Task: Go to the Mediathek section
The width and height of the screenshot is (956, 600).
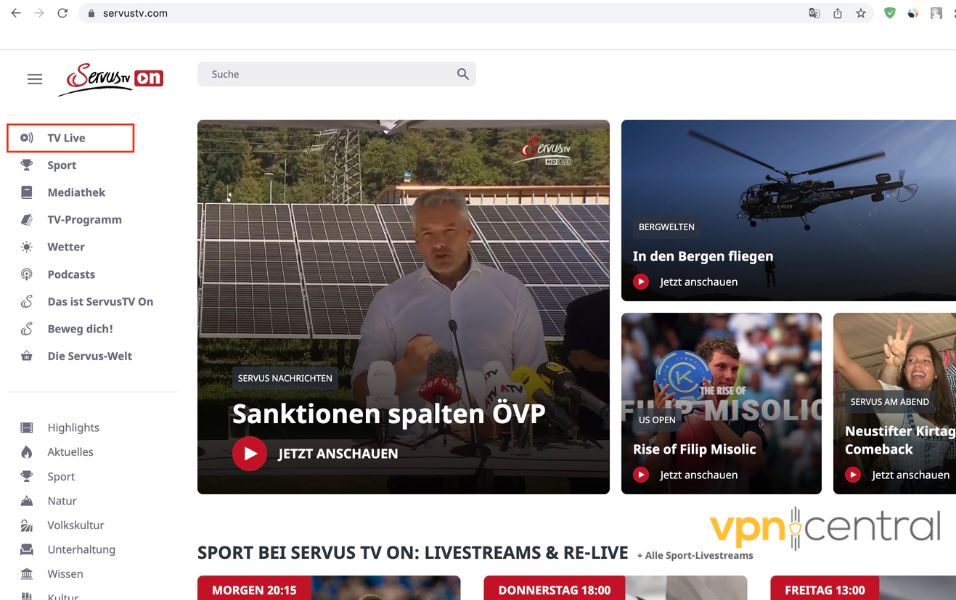Action: 76,192
